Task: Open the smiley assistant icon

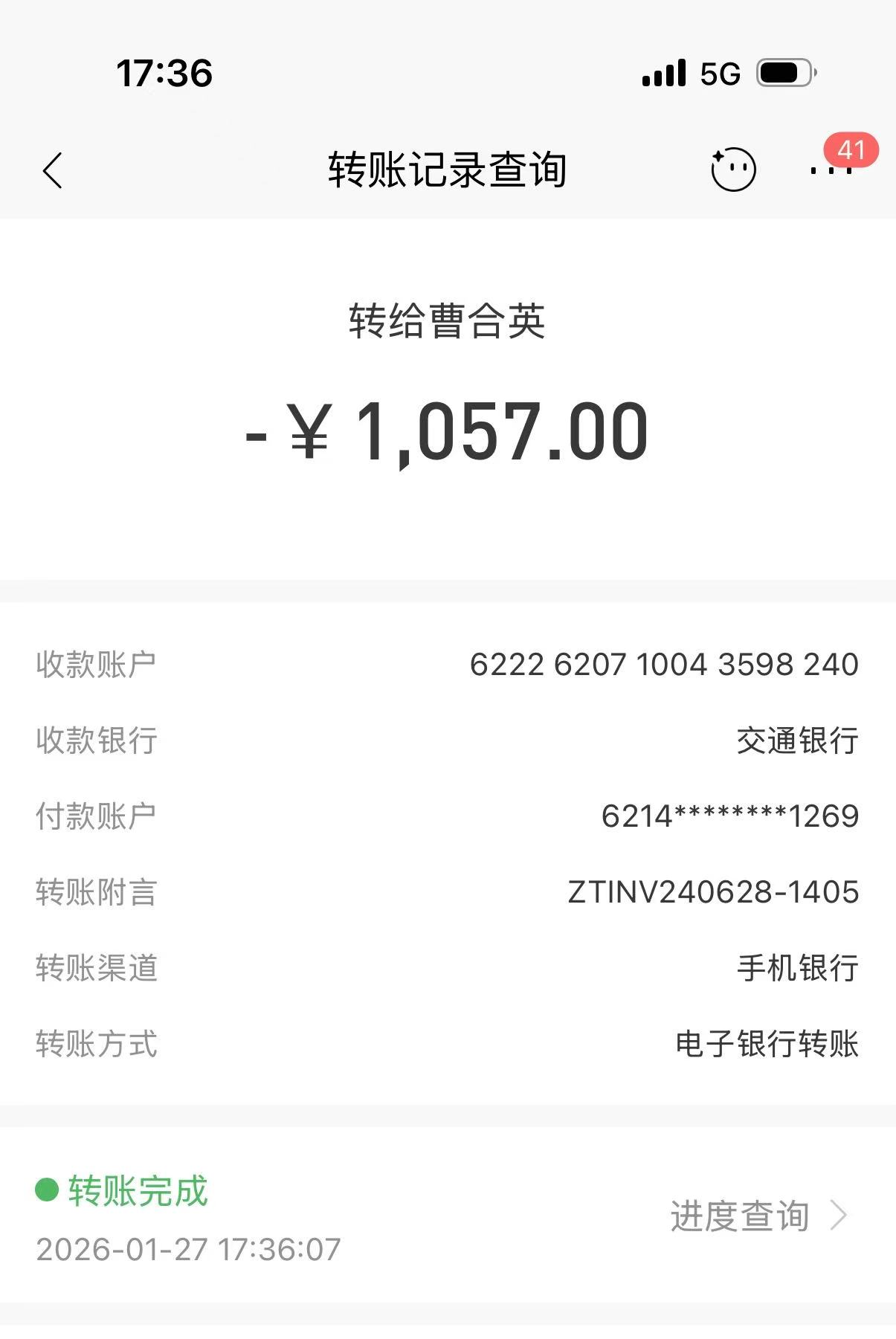Action: tap(733, 170)
